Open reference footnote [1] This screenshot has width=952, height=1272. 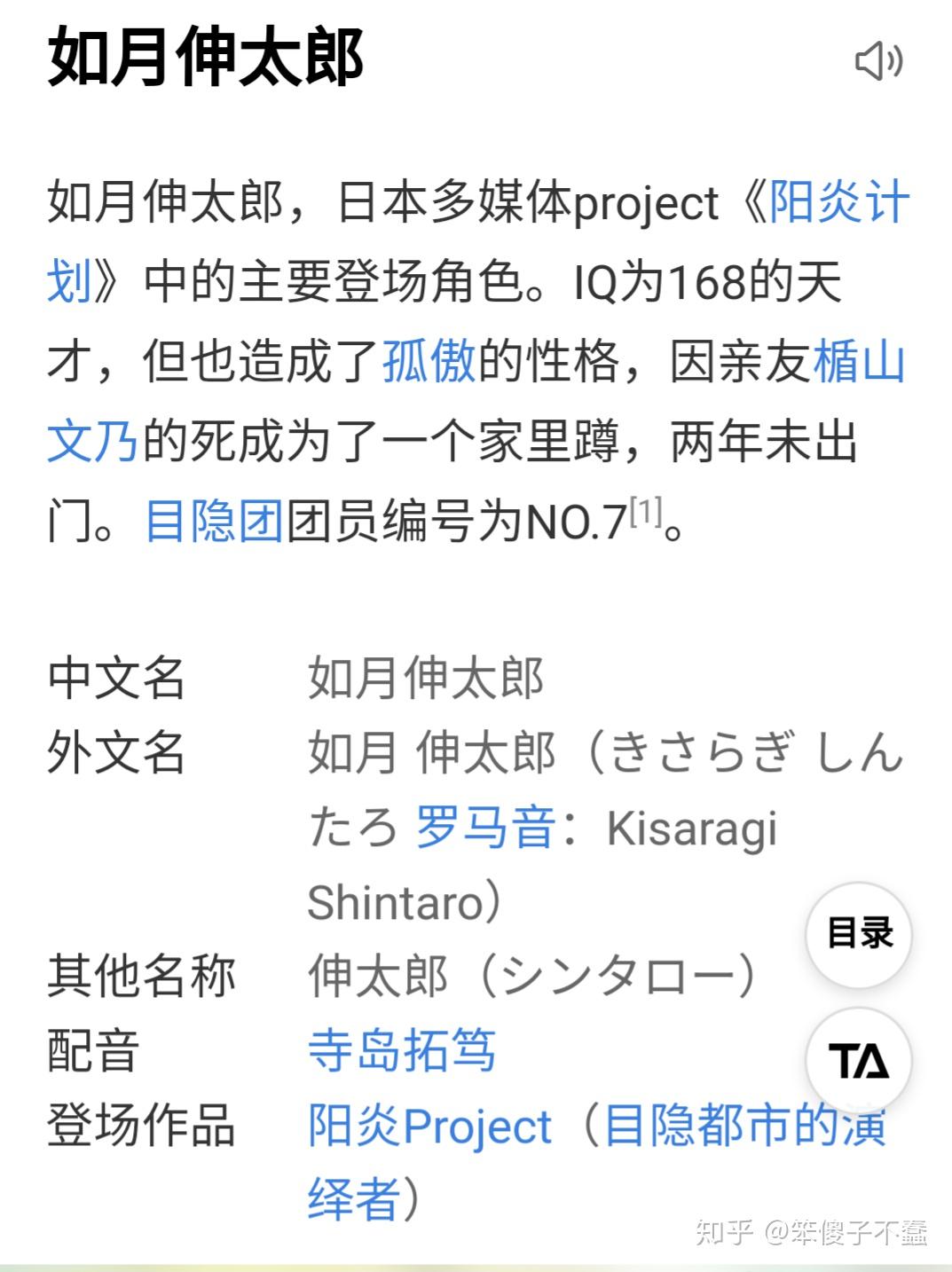click(645, 511)
